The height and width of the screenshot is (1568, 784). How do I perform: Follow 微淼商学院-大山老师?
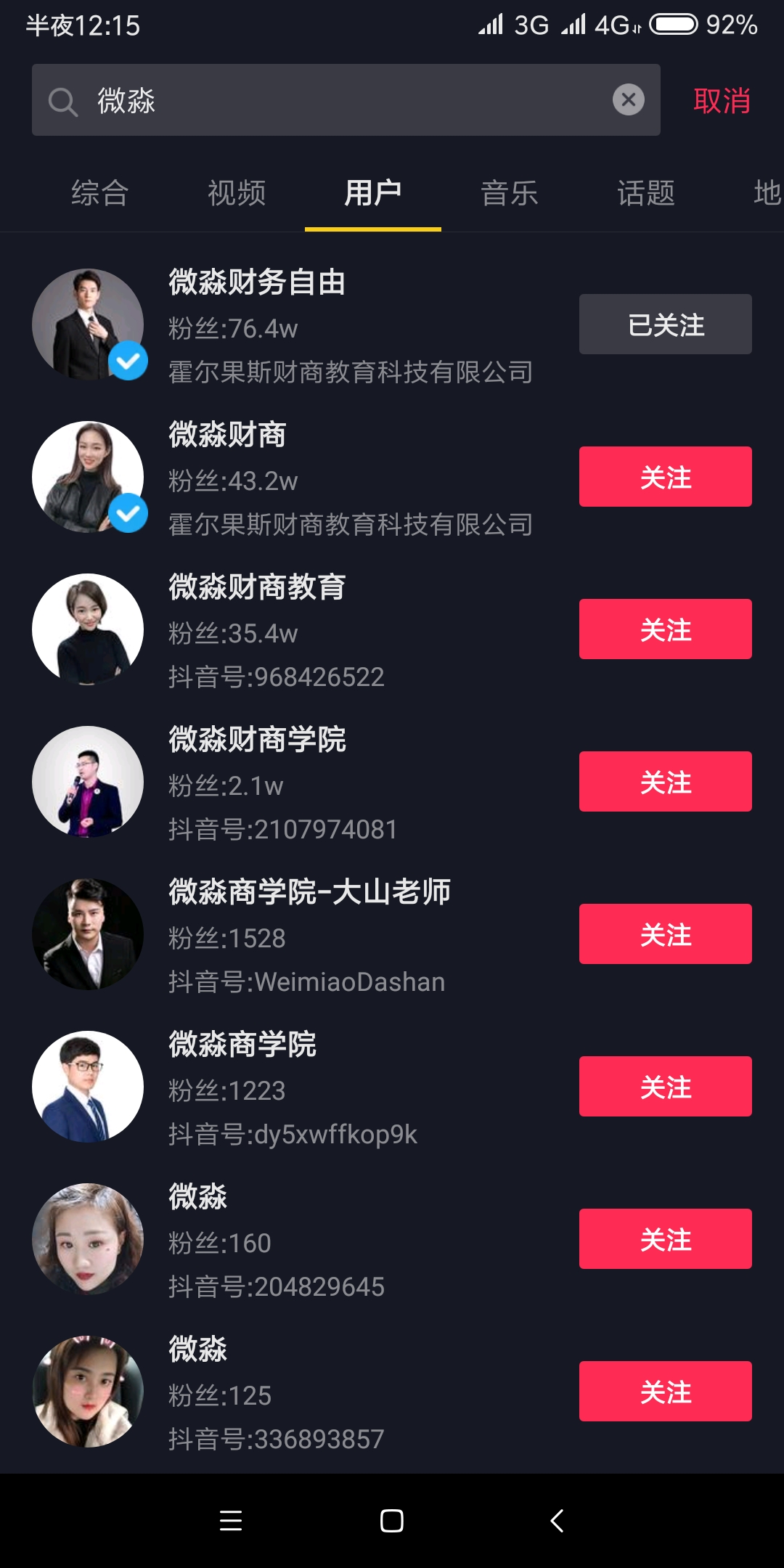point(665,934)
